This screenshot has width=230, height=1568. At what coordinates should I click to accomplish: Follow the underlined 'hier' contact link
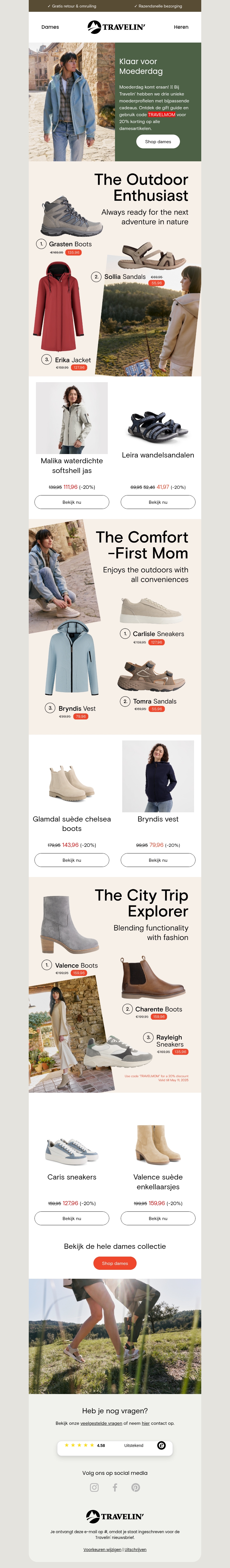coord(145,1423)
